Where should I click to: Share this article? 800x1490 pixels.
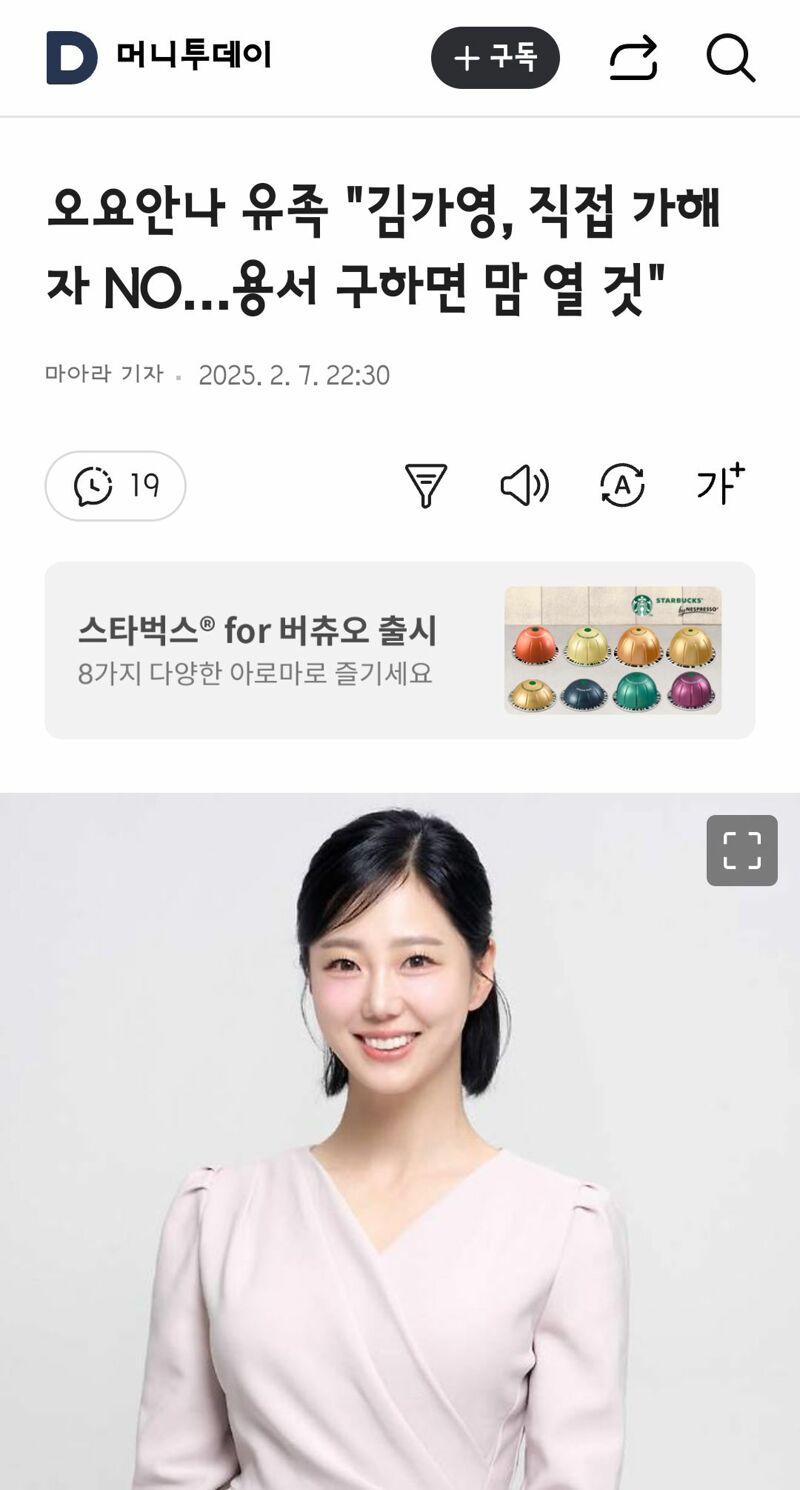pos(633,58)
